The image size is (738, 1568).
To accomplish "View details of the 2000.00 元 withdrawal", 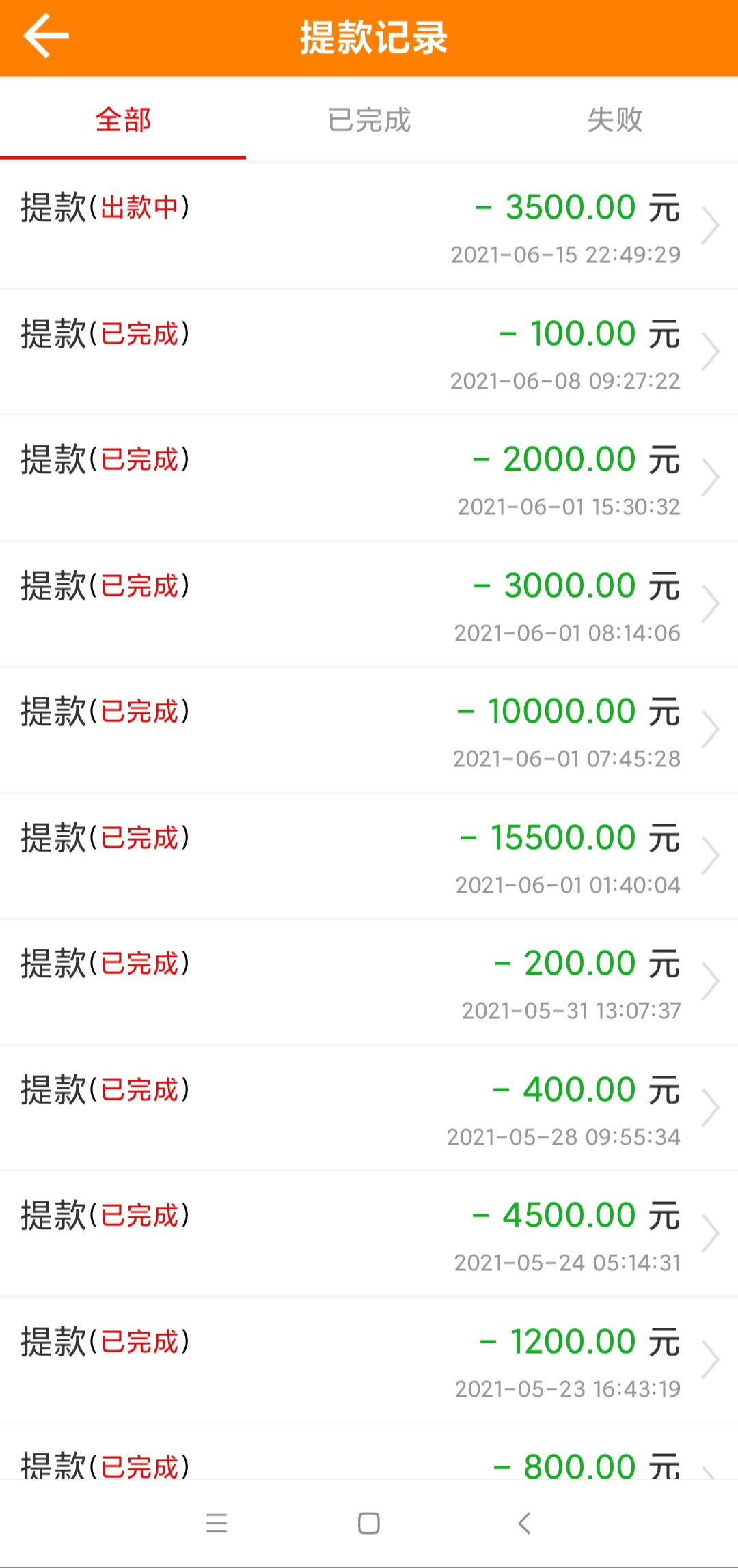I will tap(369, 478).
